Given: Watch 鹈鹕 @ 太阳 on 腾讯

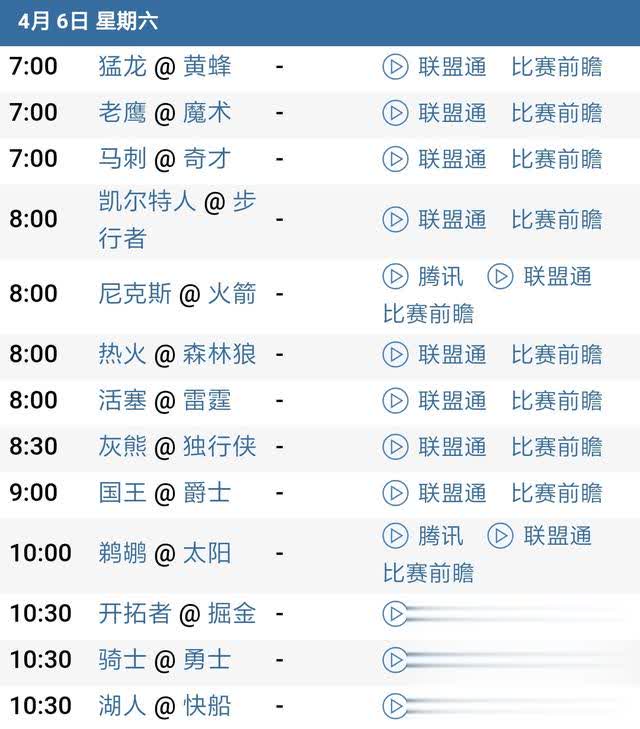Looking at the screenshot, I should (x=440, y=536).
